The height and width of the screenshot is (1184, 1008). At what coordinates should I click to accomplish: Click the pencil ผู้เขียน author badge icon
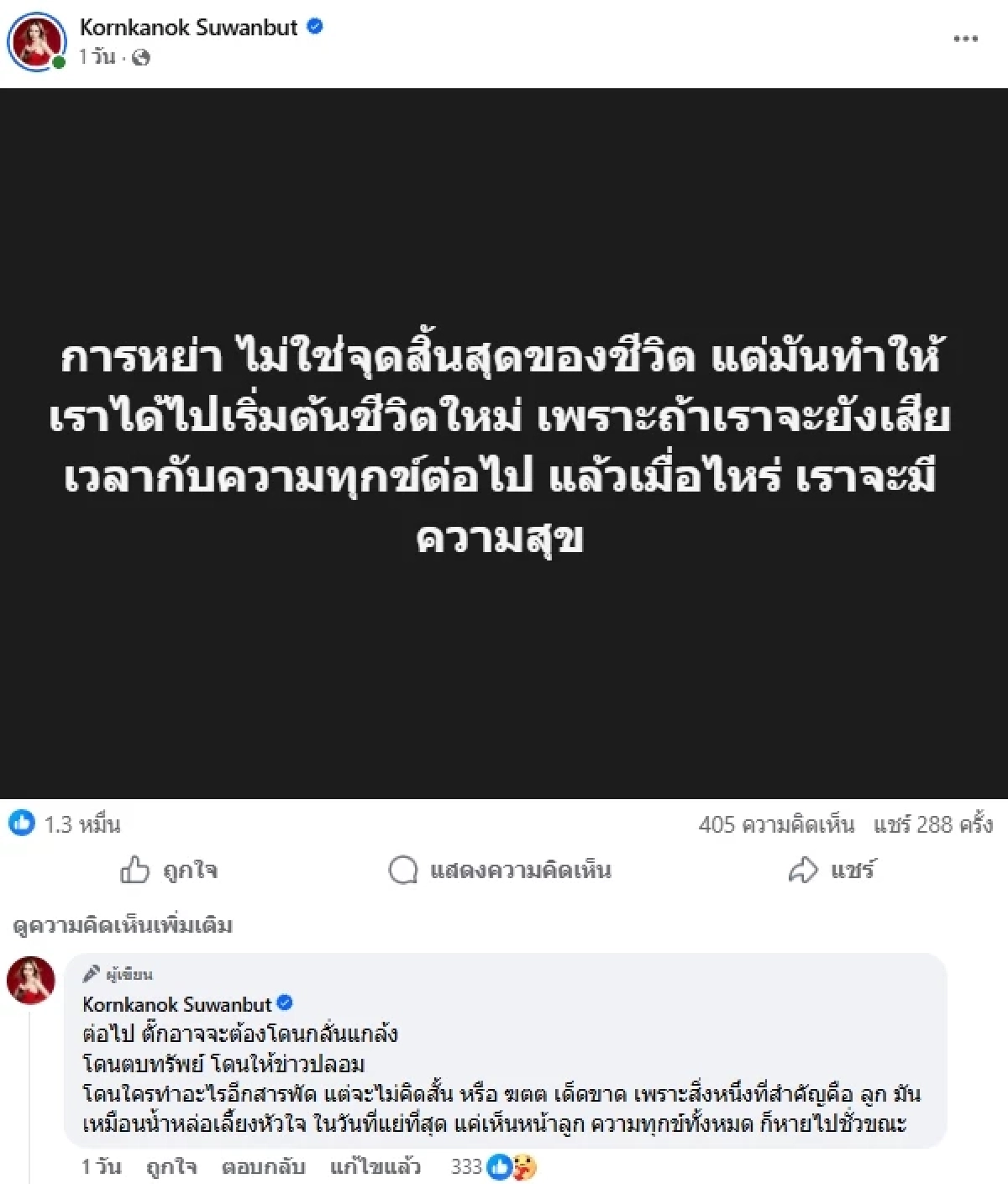tap(91, 976)
